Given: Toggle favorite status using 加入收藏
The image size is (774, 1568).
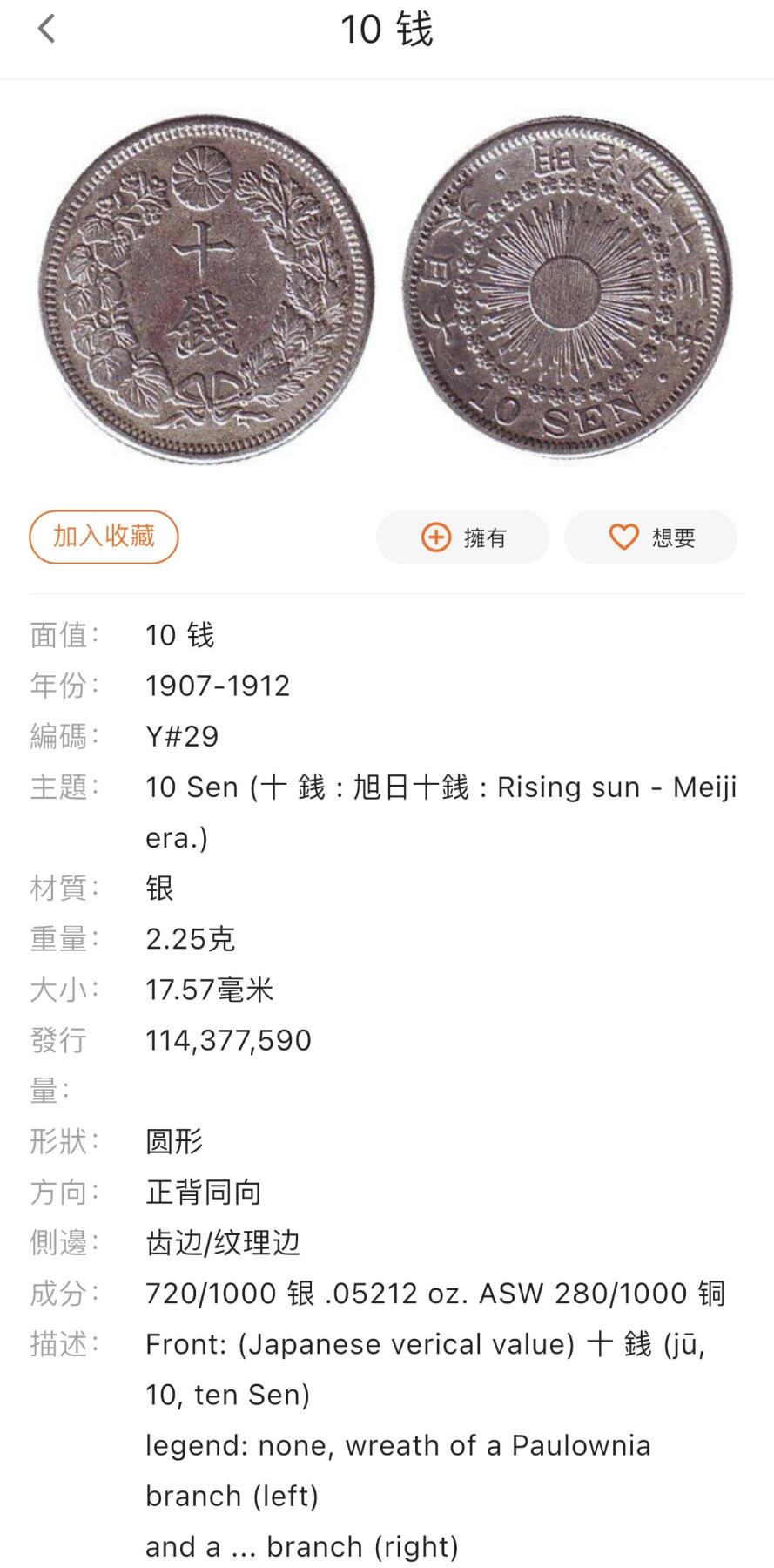Looking at the screenshot, I should click(x=103, y=537).
